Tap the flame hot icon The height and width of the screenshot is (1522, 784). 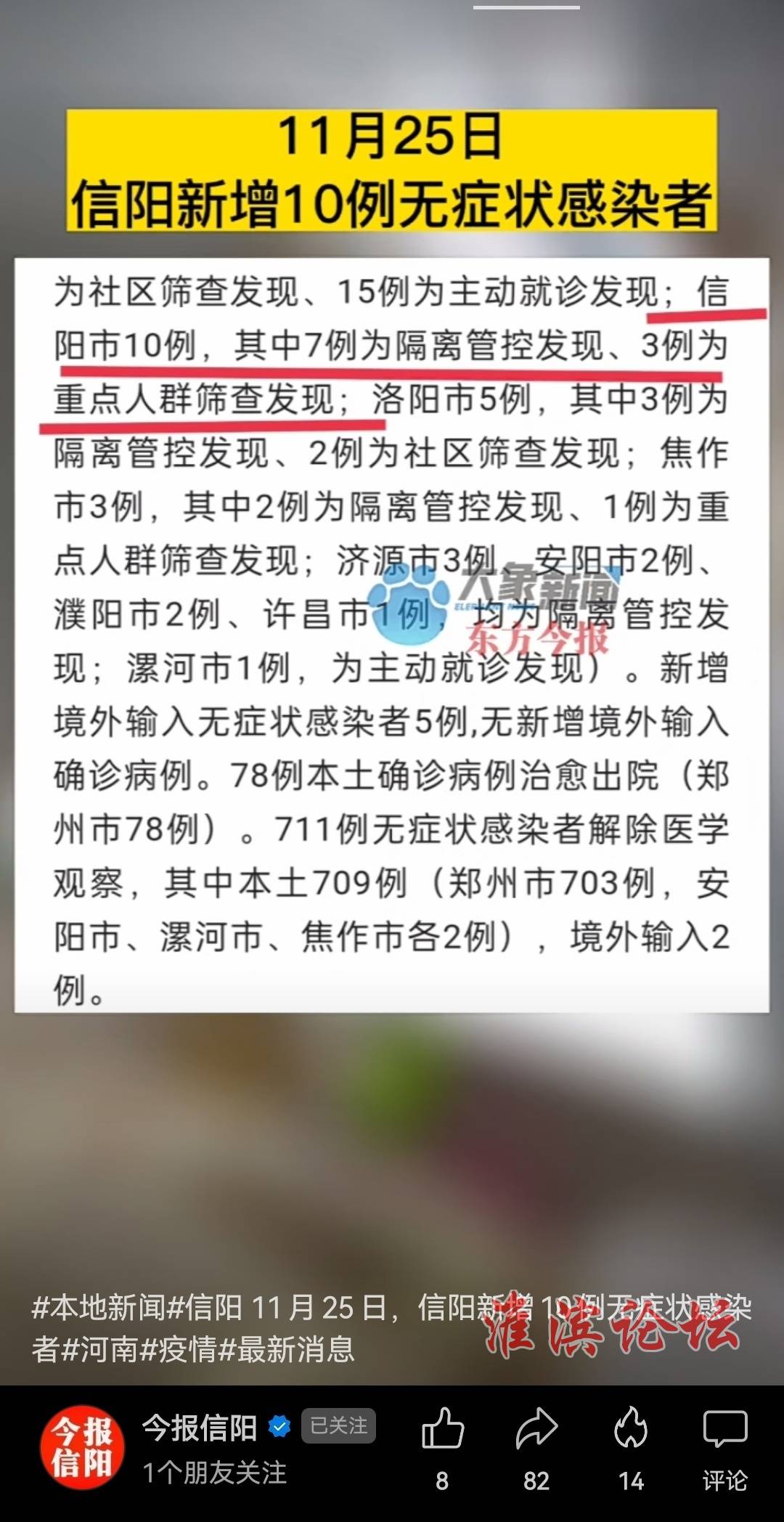click(630, 1428)
